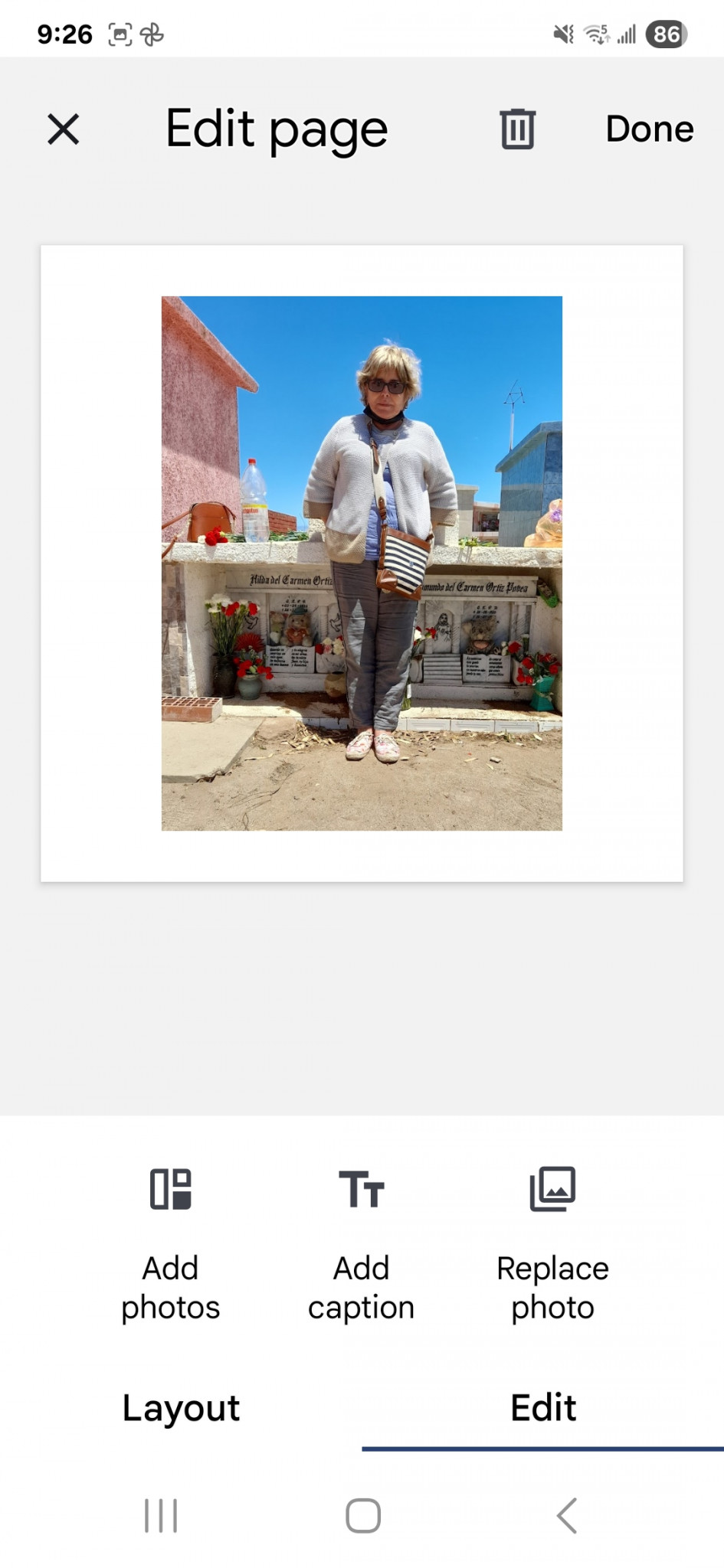This screenshot has height=1568, width=724.
Task: Add photos to this page
Action: (170, 1244)
